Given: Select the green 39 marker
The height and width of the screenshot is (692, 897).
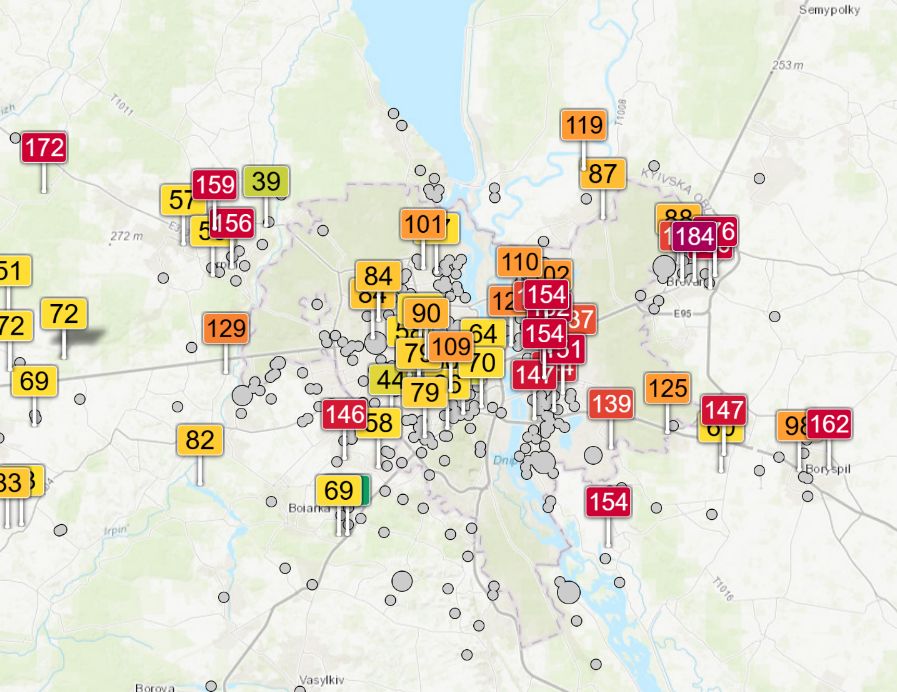Looking at the screenshot, I should [x=266, y=181].
